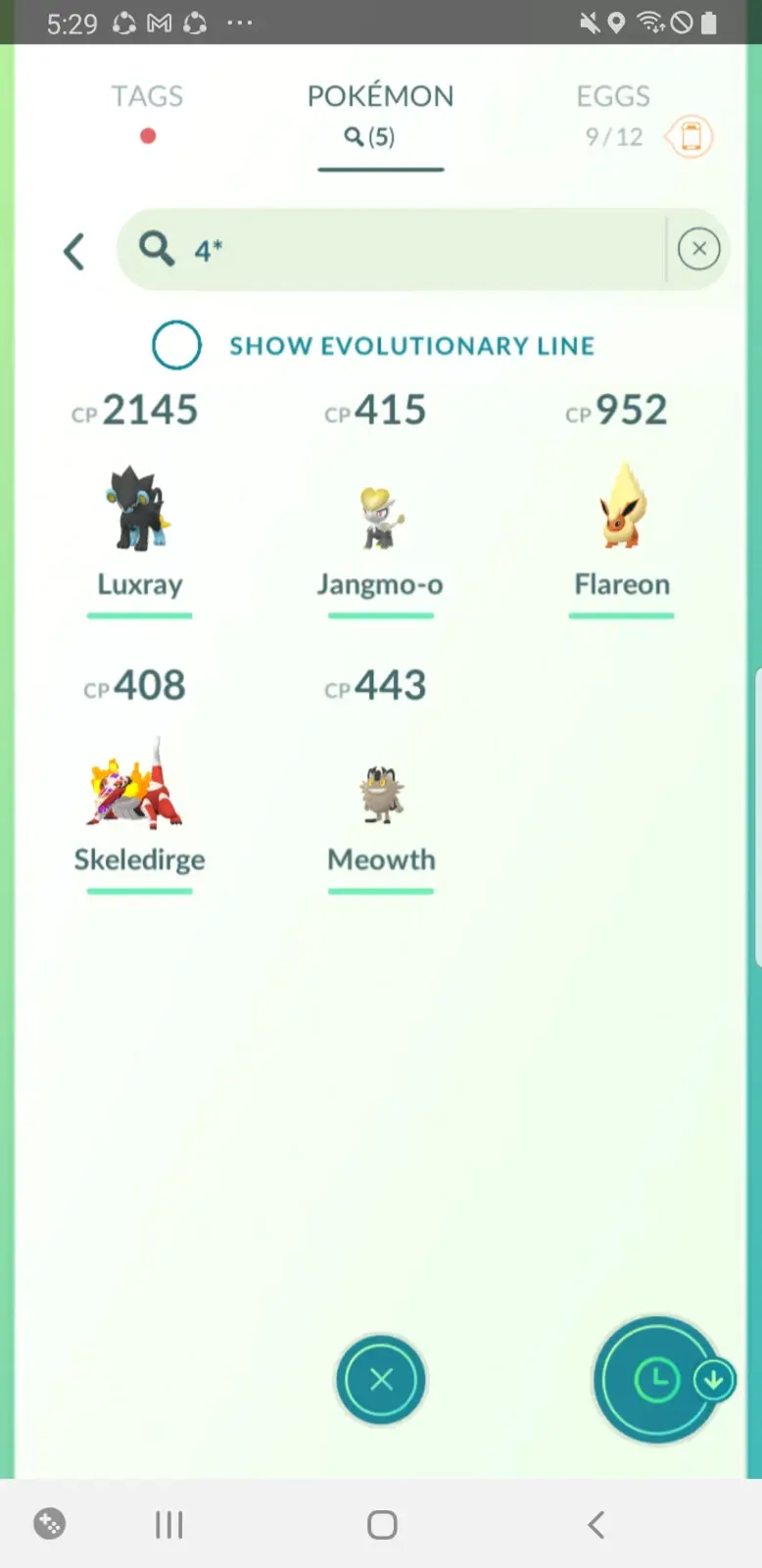Open the recent apps view

pyautogui.click(x=168, y=1525)
